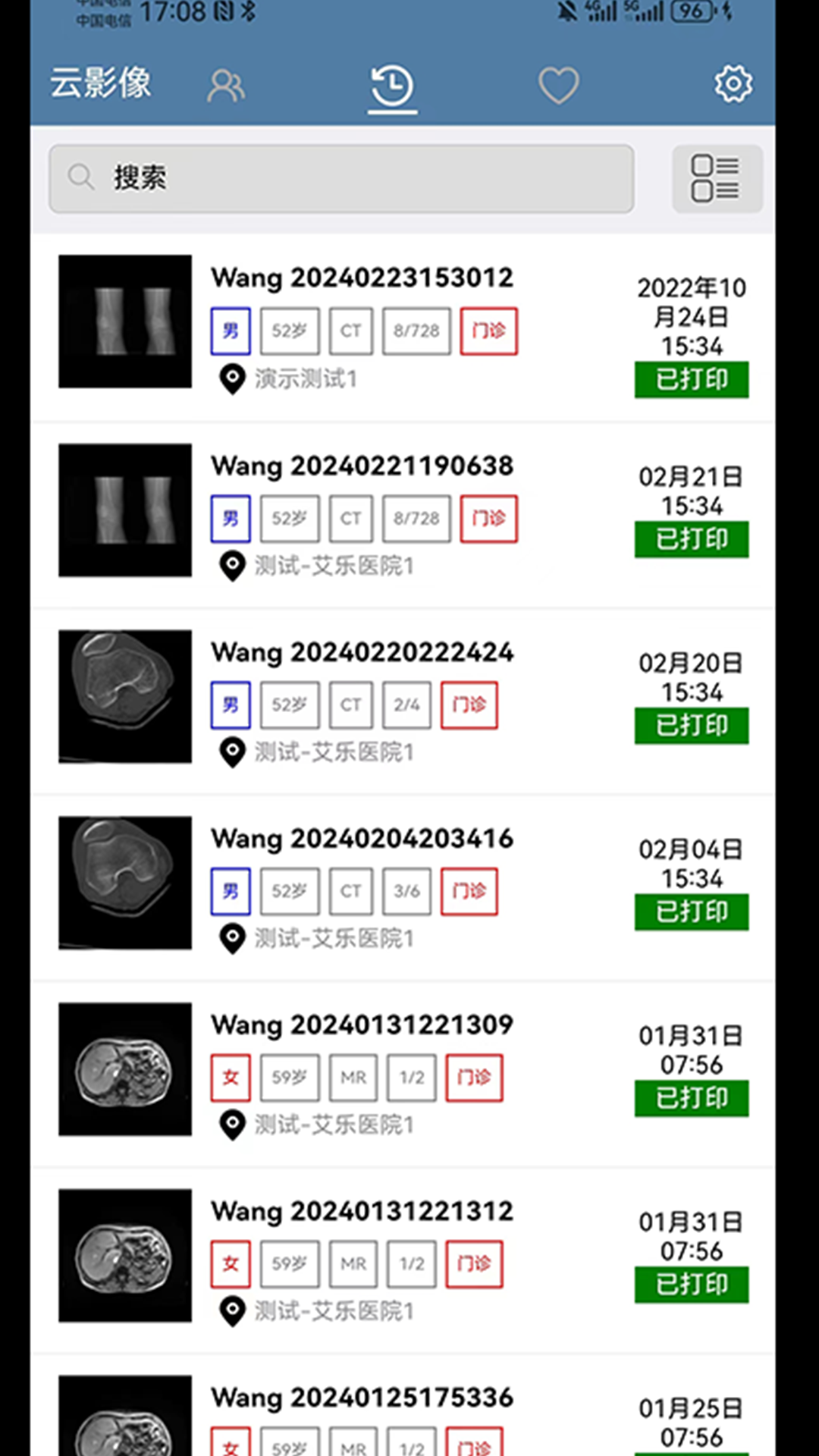Open the patients tab icon
The width and height of the screenshot is (819, 1456).
click(x=226, y=86)
